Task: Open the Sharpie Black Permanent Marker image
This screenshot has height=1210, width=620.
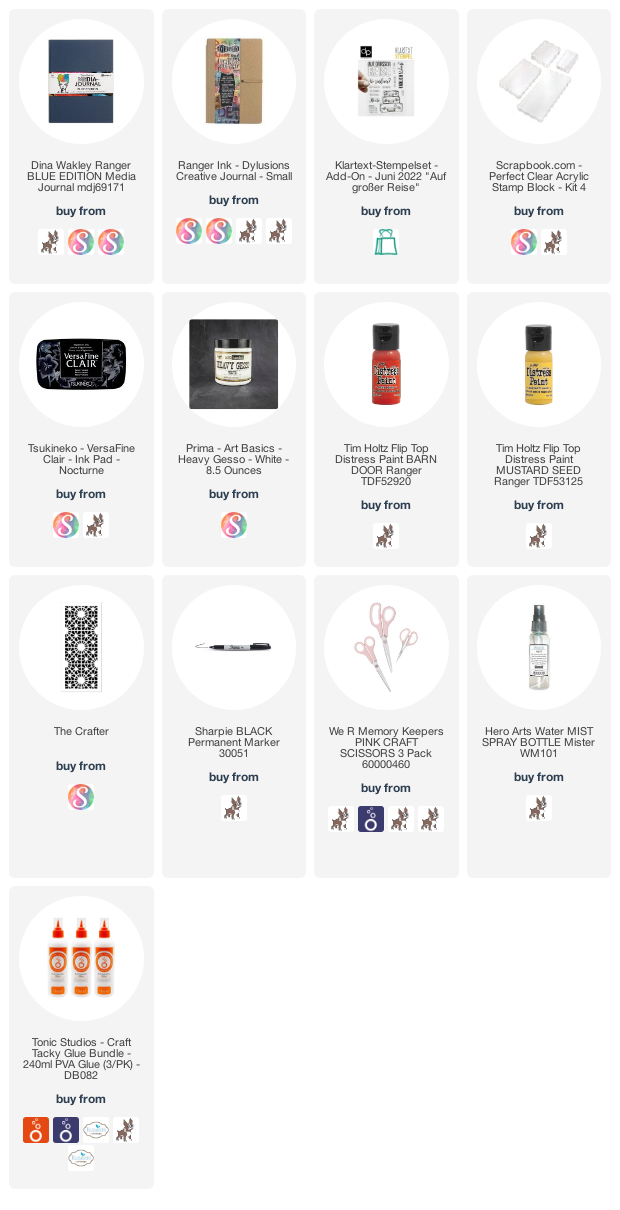Action: click(x=234, y=646)
